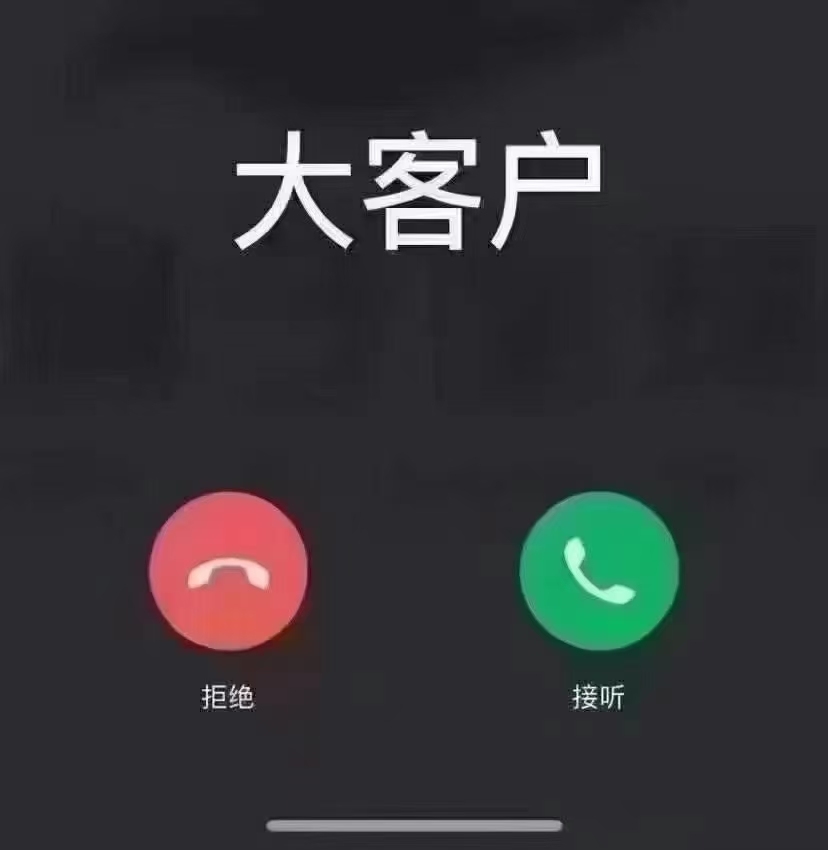The image size is (828, 850).
Task: Answer the incoming call with 接听
Action: pyautogui.click(x=599, y=571)
